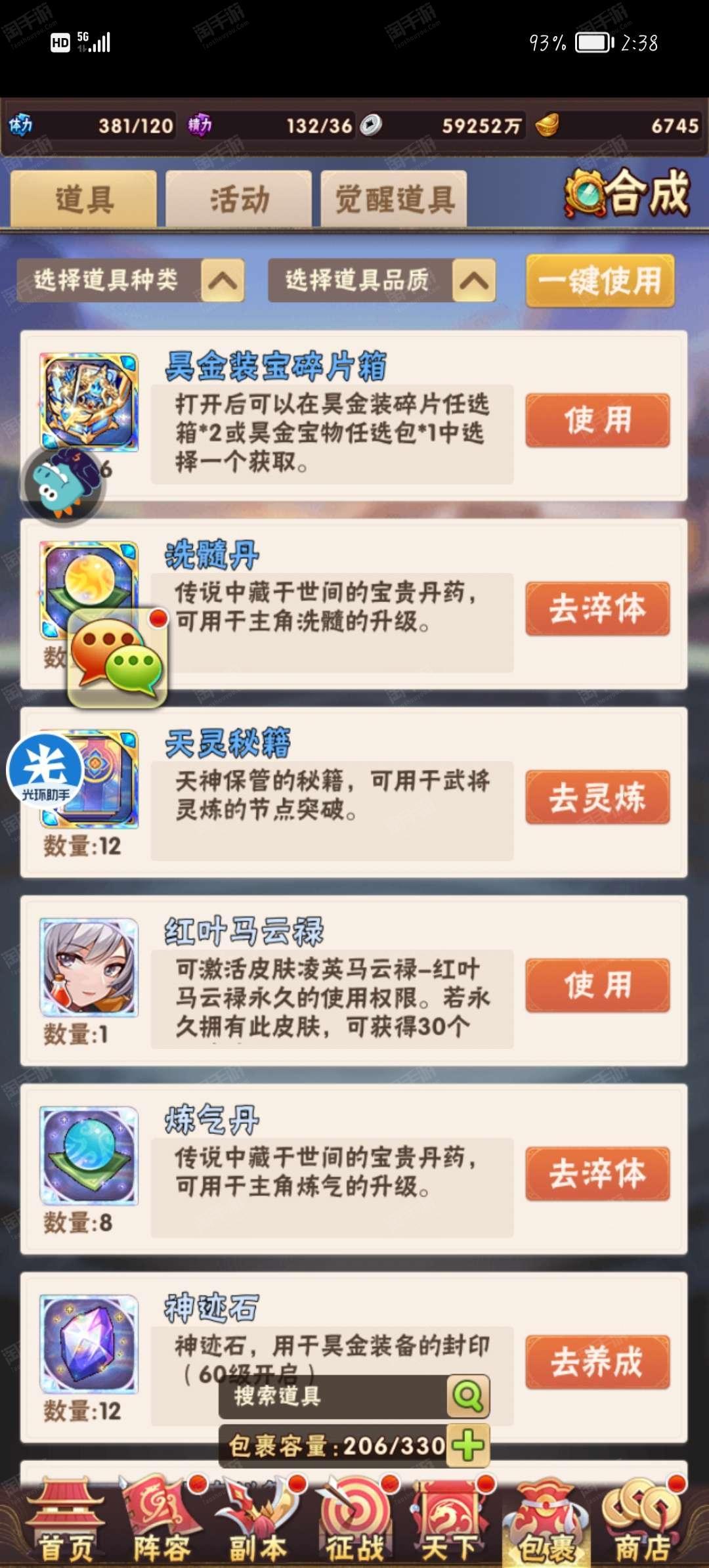Open the 阵容 tab
This screenshot has width=709, height=1568.
pos(161,1521)
